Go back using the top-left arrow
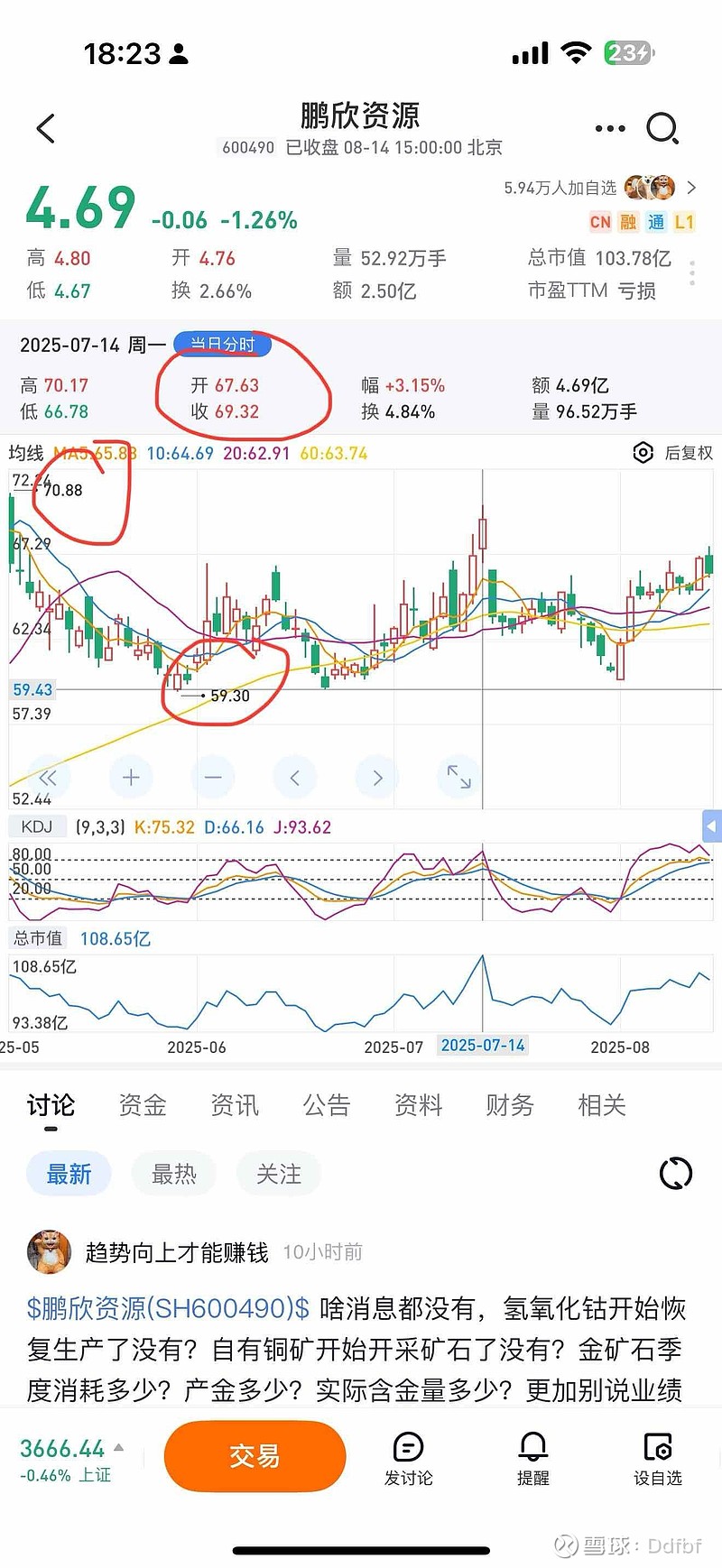 coord(46,128)
